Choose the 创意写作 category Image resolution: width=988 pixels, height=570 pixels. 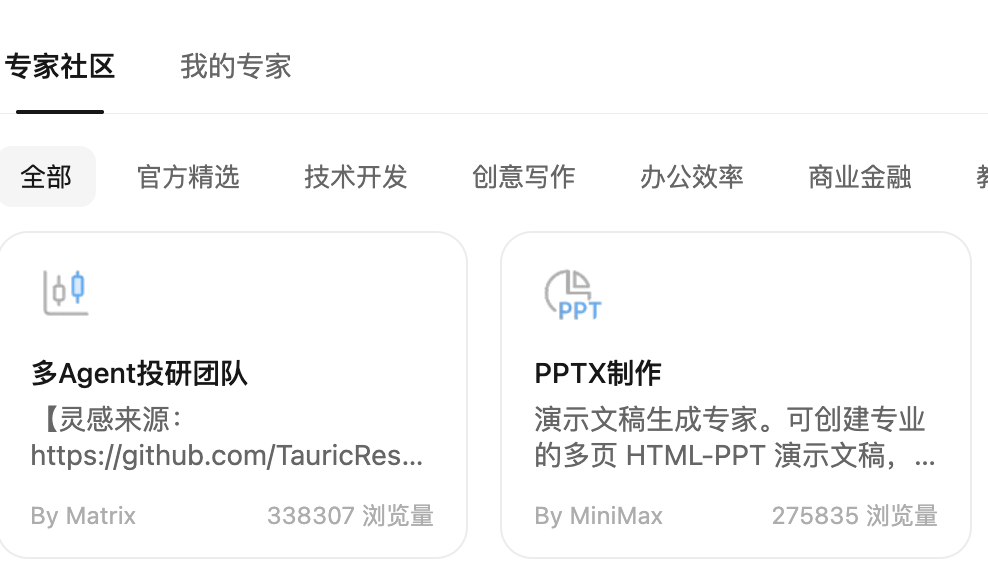tap(523, 177)
